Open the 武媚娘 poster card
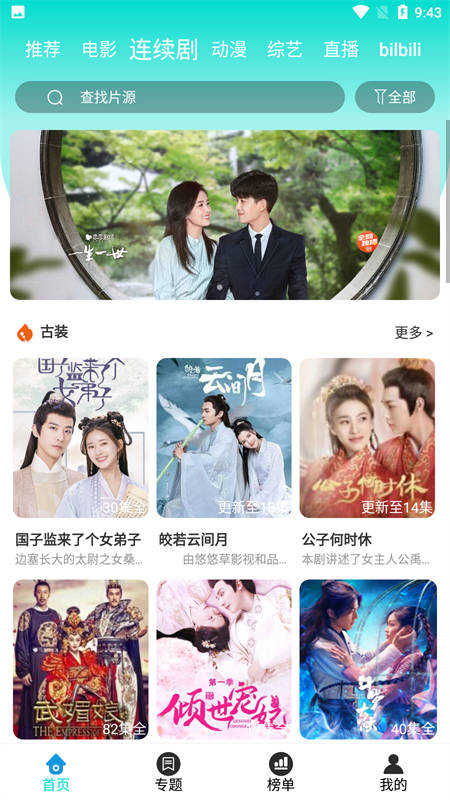 coord(81,659)
